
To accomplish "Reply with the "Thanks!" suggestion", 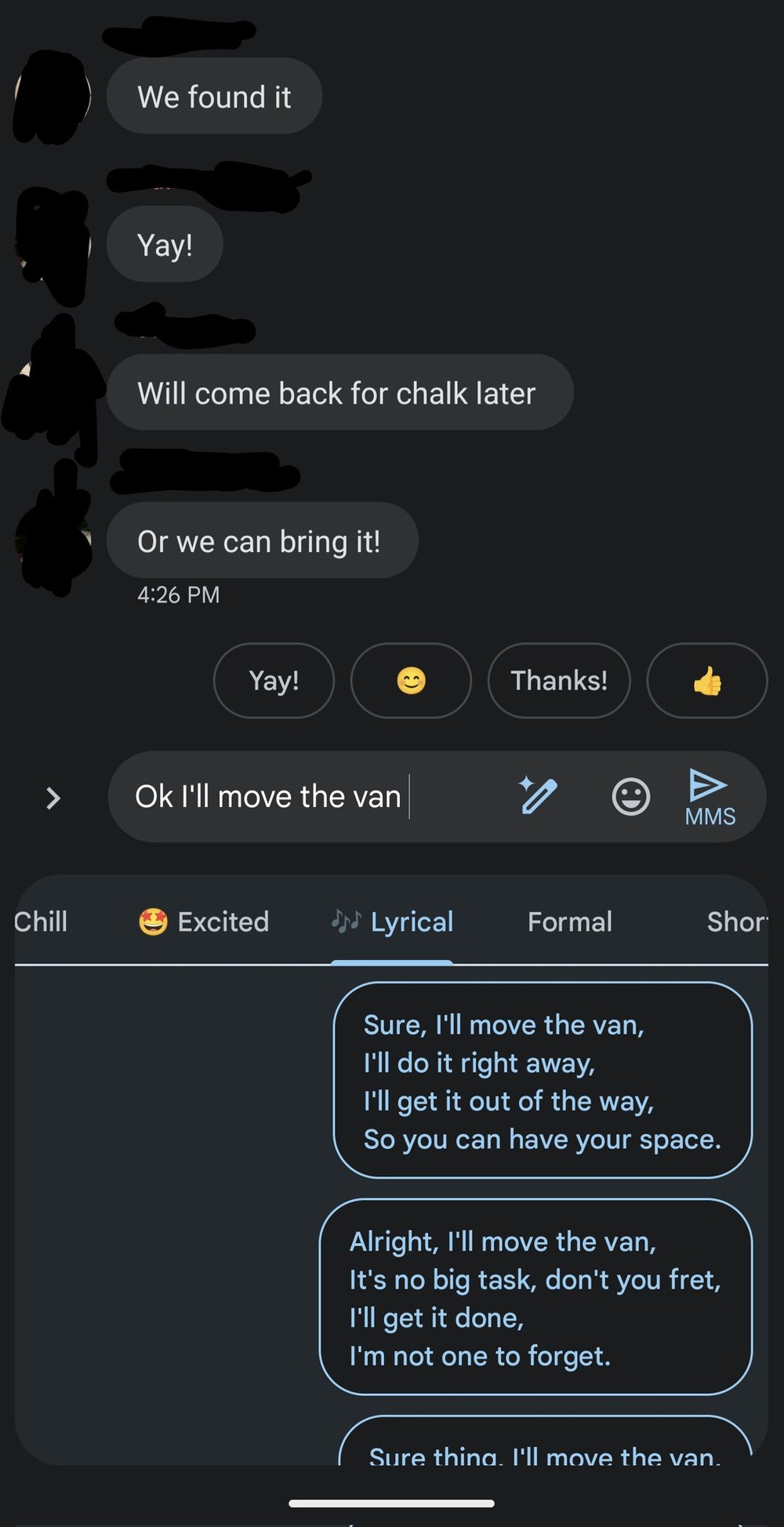I will 559,681.
